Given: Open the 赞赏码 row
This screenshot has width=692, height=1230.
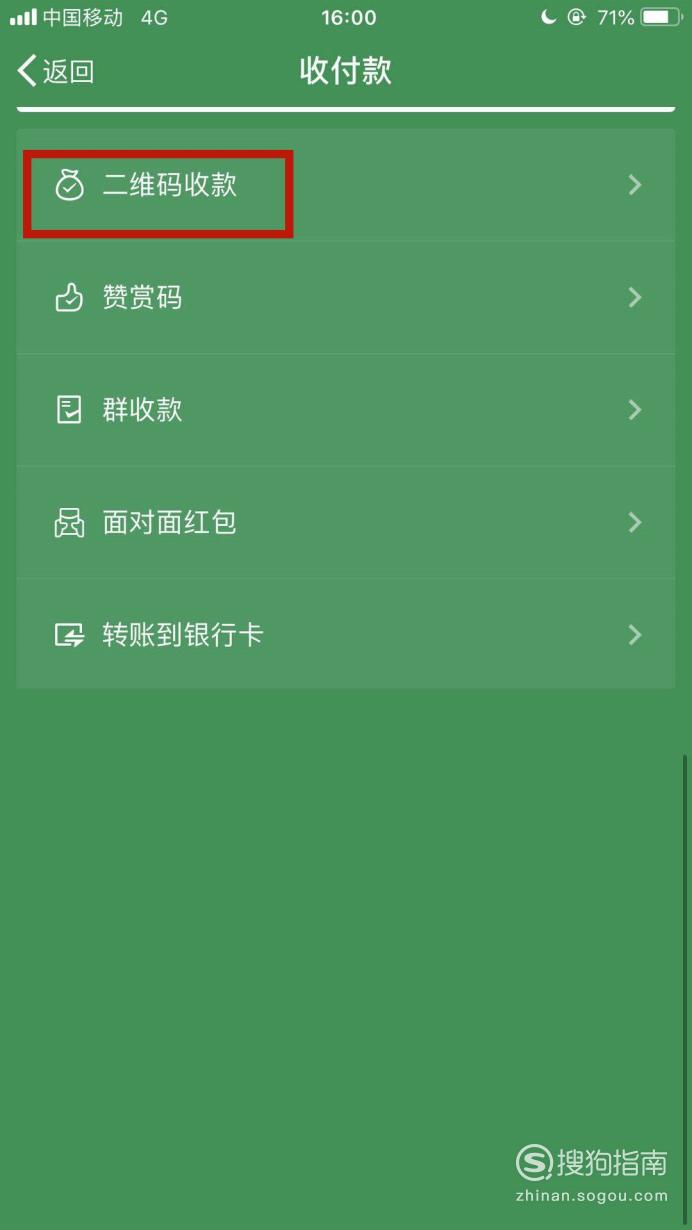Looking at the screenshot, I should [x=346, y=297].
